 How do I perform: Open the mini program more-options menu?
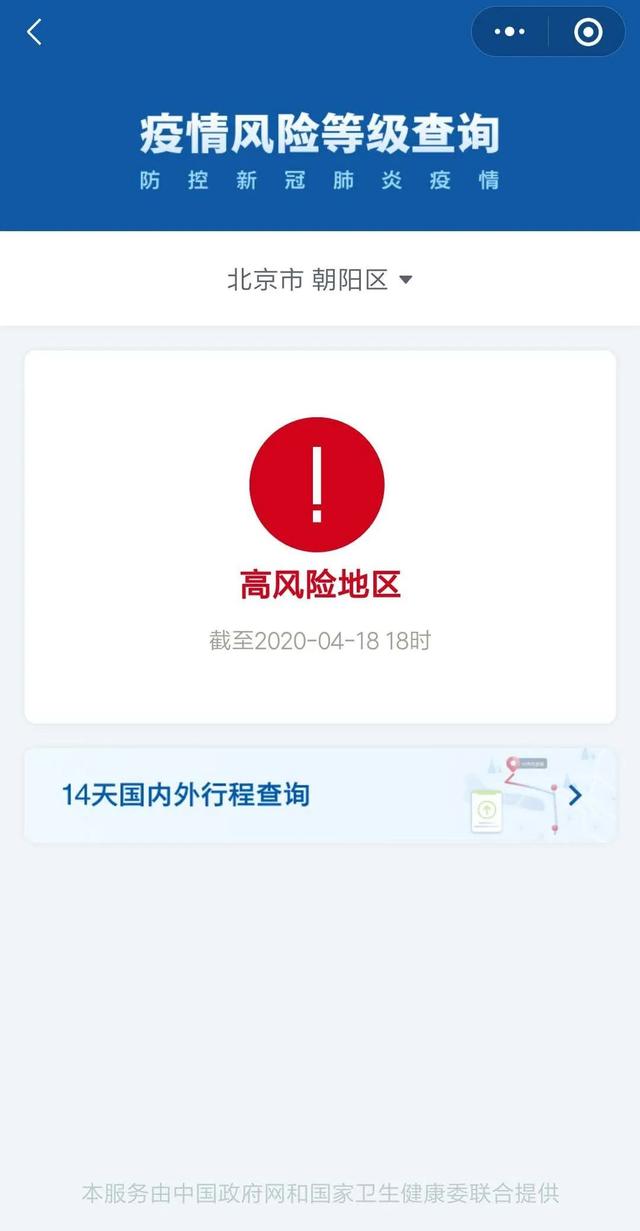(x=510, y=32)
